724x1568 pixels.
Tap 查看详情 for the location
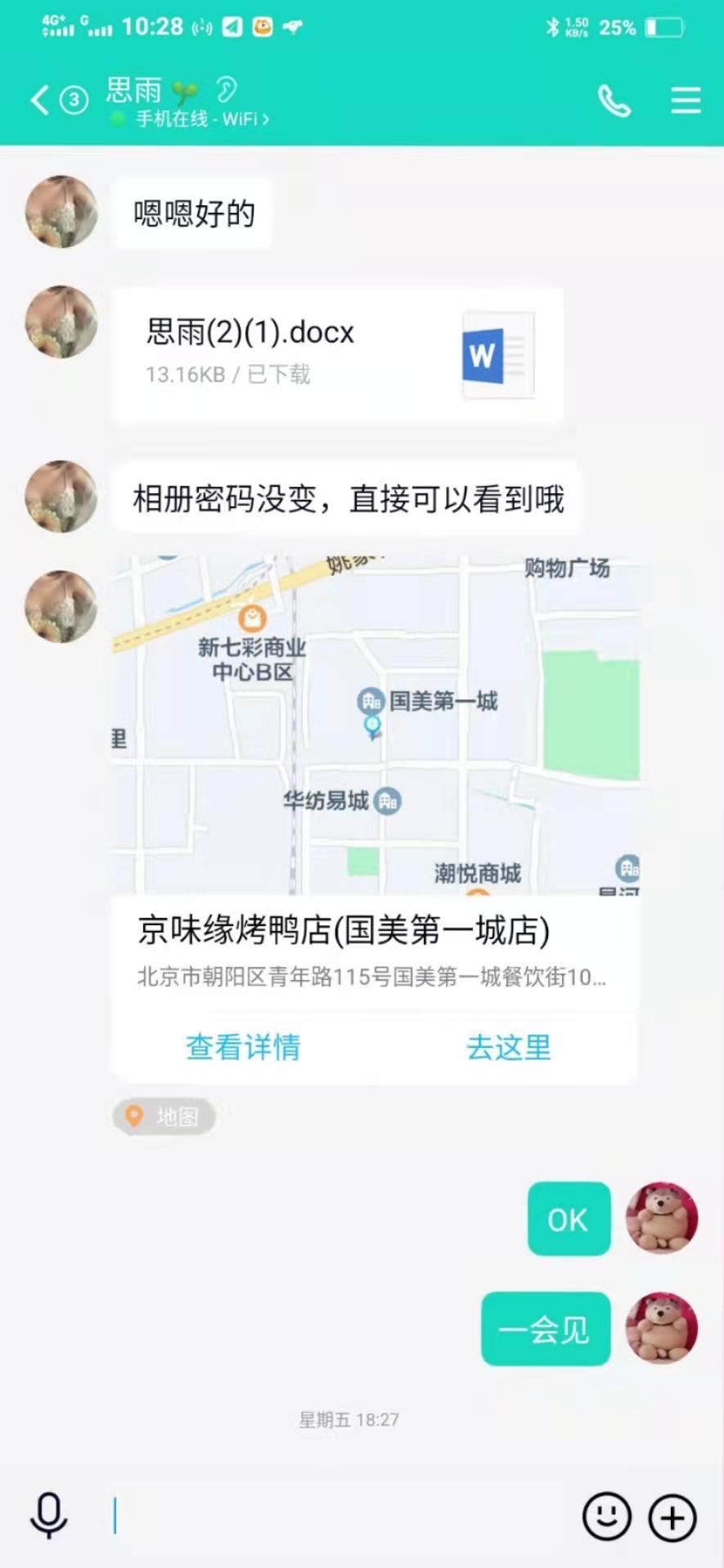click(243, 1047)
